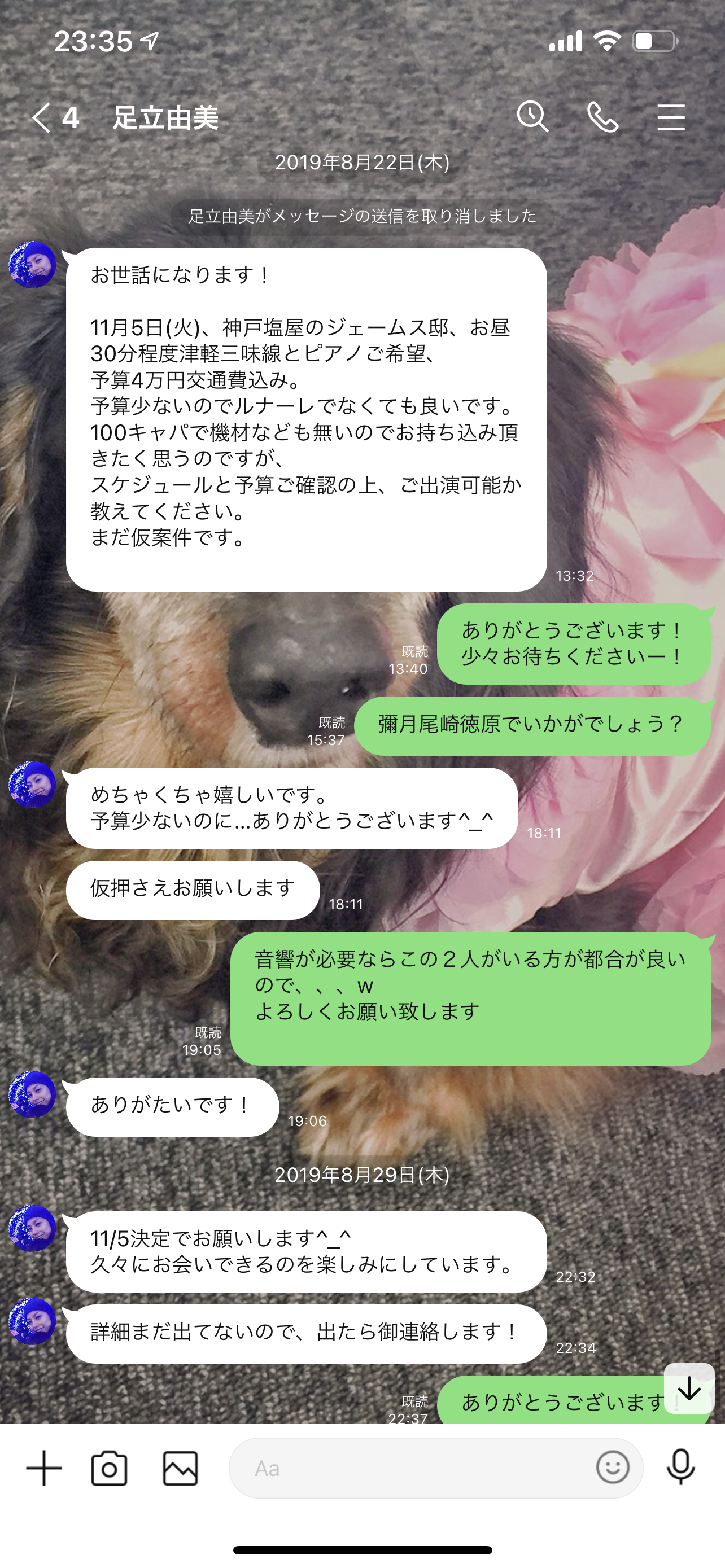Record a voice message with microphone
The width and height of the screenshot is (725, 1568).
(x=680, y=1467)
